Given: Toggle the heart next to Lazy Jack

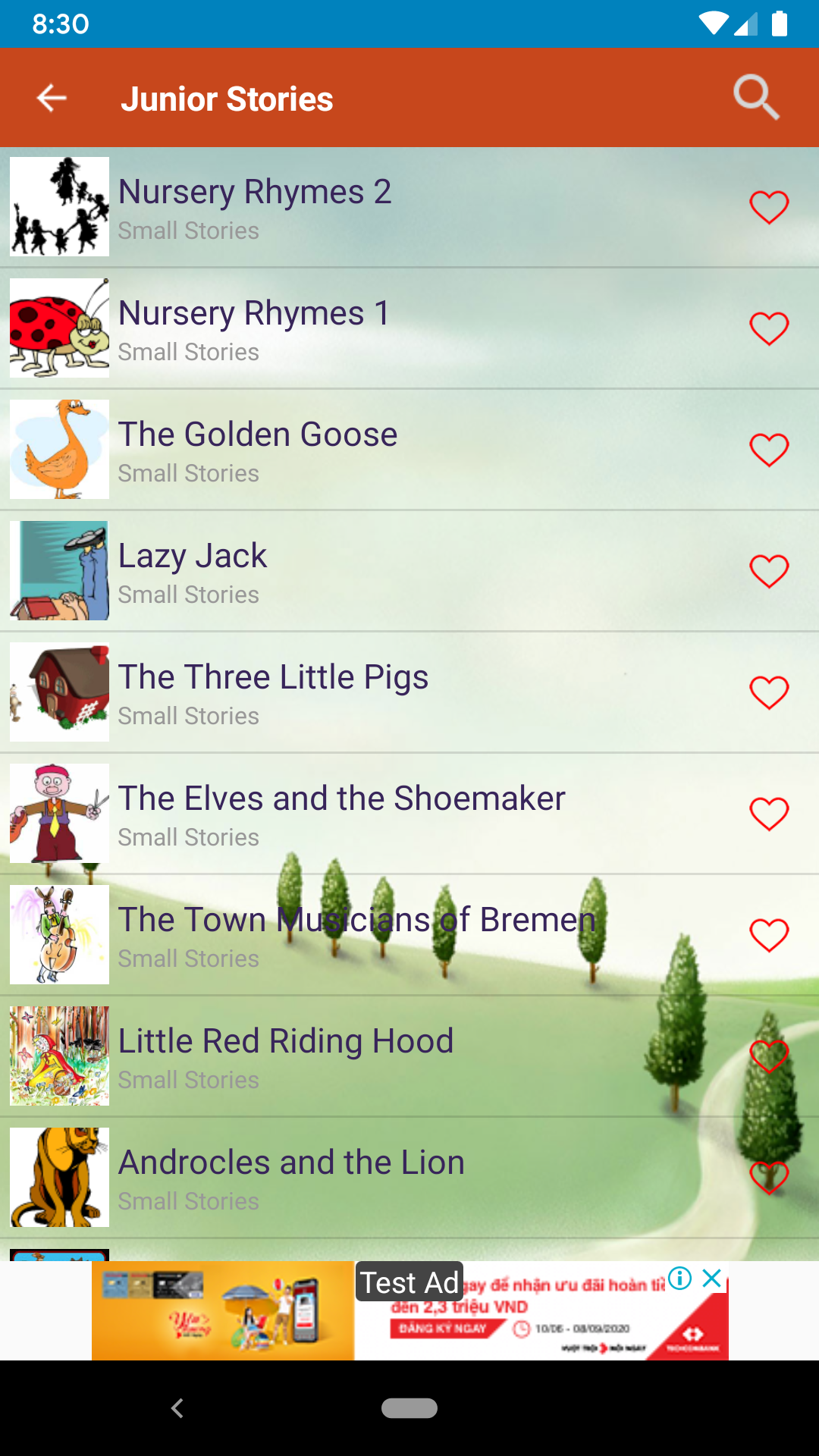Looking at the screenshot, I should point(768,570).
